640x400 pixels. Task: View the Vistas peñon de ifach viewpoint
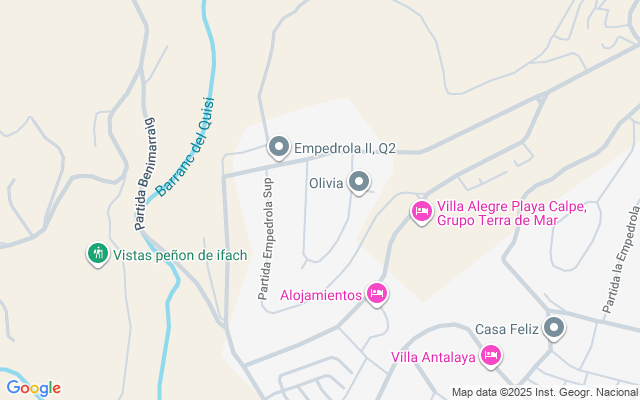point(98,254)
